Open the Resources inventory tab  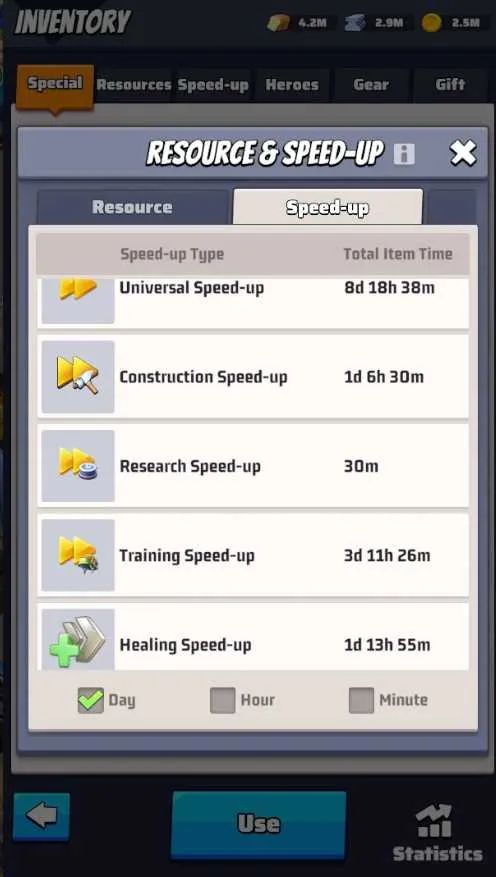coord(134,85)
